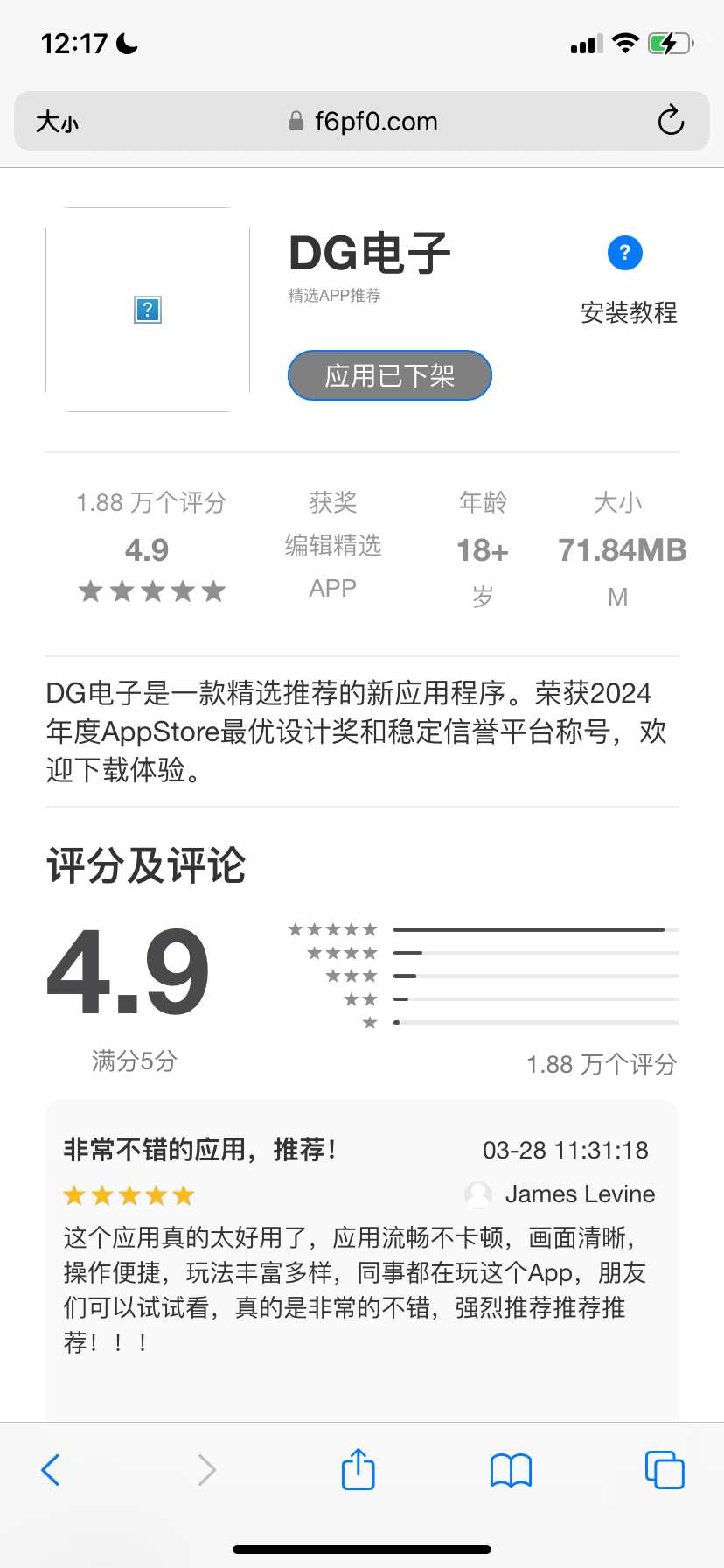
Task: Go back to the previous page
Action: point(51,1470)
